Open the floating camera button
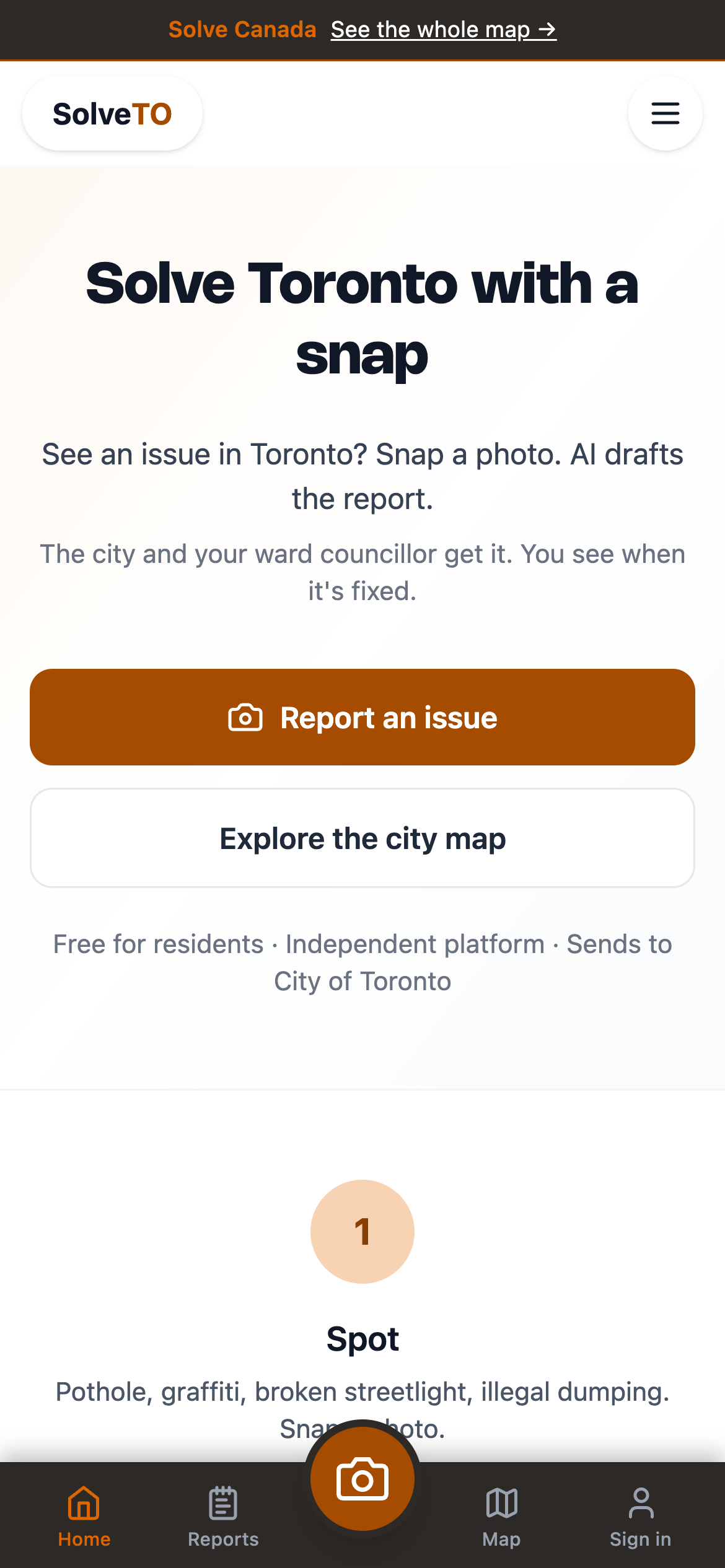The width and height of the screenshot is (725, 1568). point(362,1479)
